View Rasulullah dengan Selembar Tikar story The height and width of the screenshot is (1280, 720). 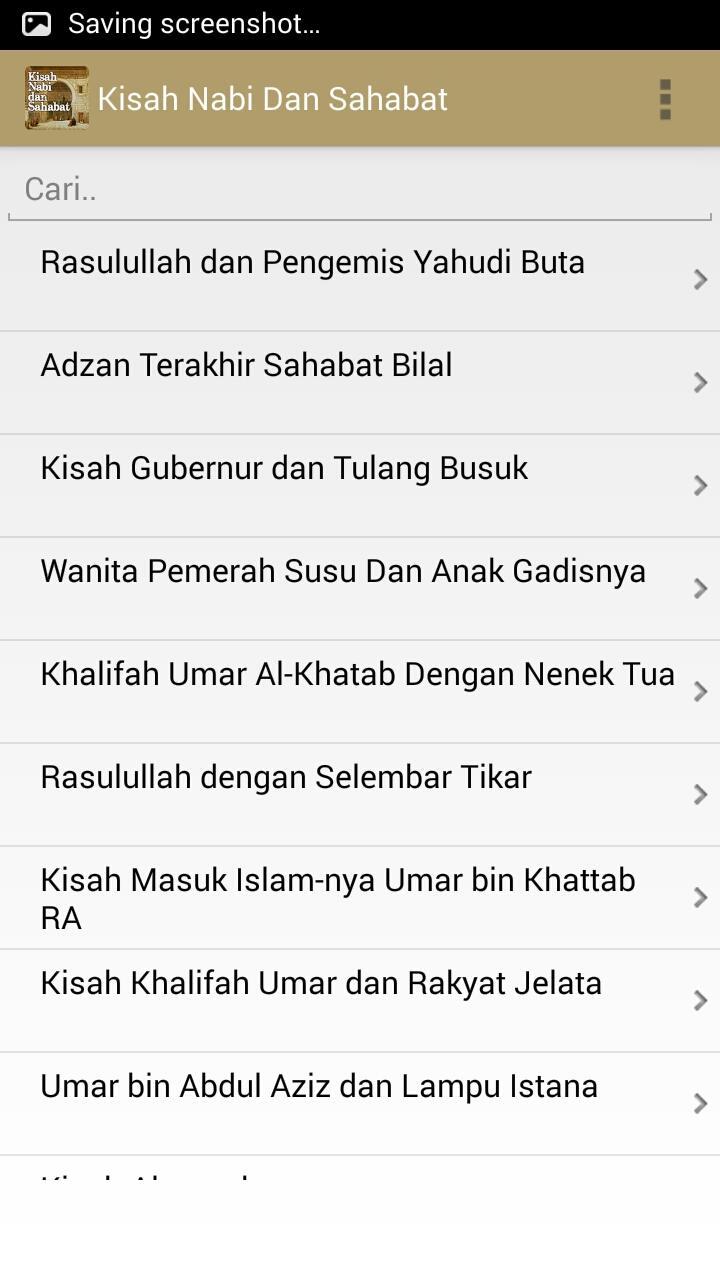[360, 793]
